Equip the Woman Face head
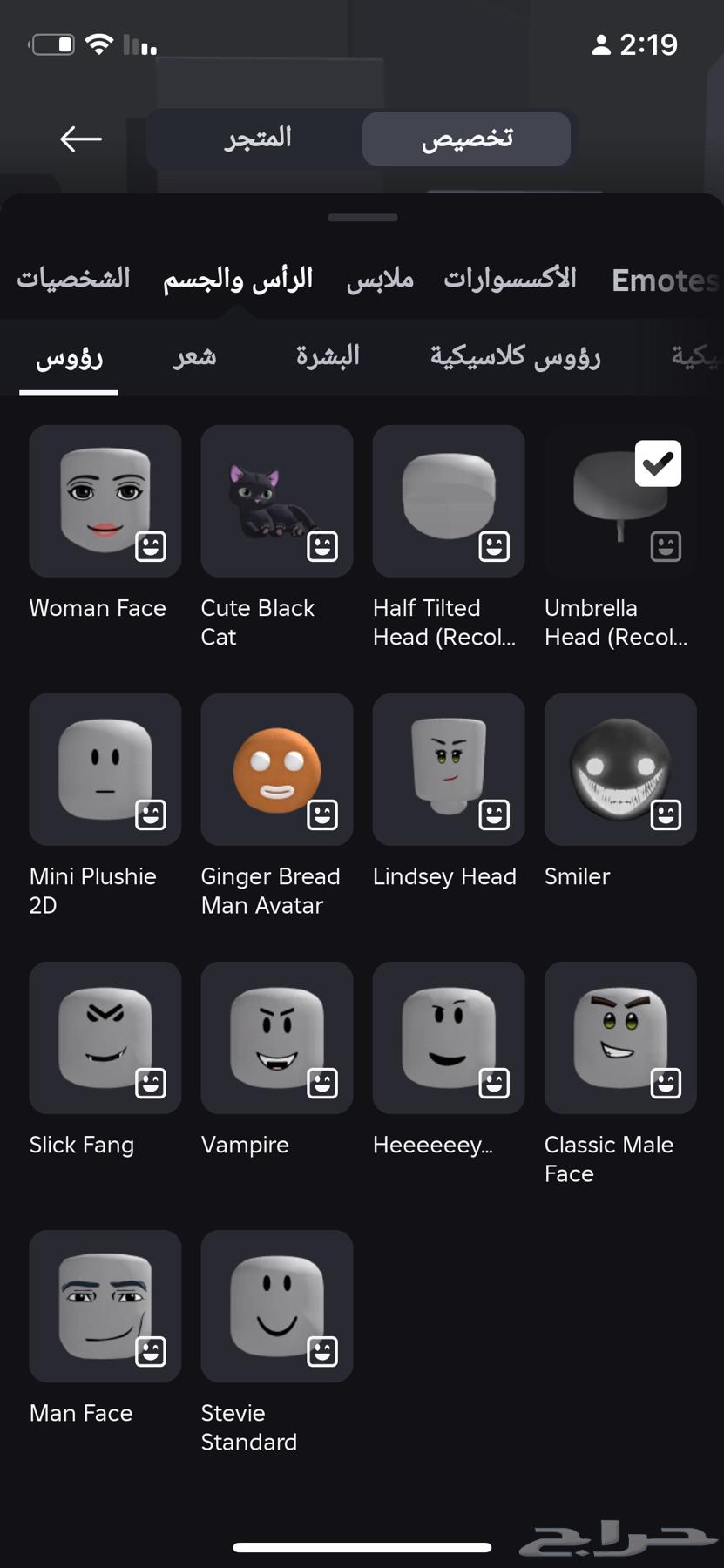This screenshot has width=724, height=1568. 105,501
